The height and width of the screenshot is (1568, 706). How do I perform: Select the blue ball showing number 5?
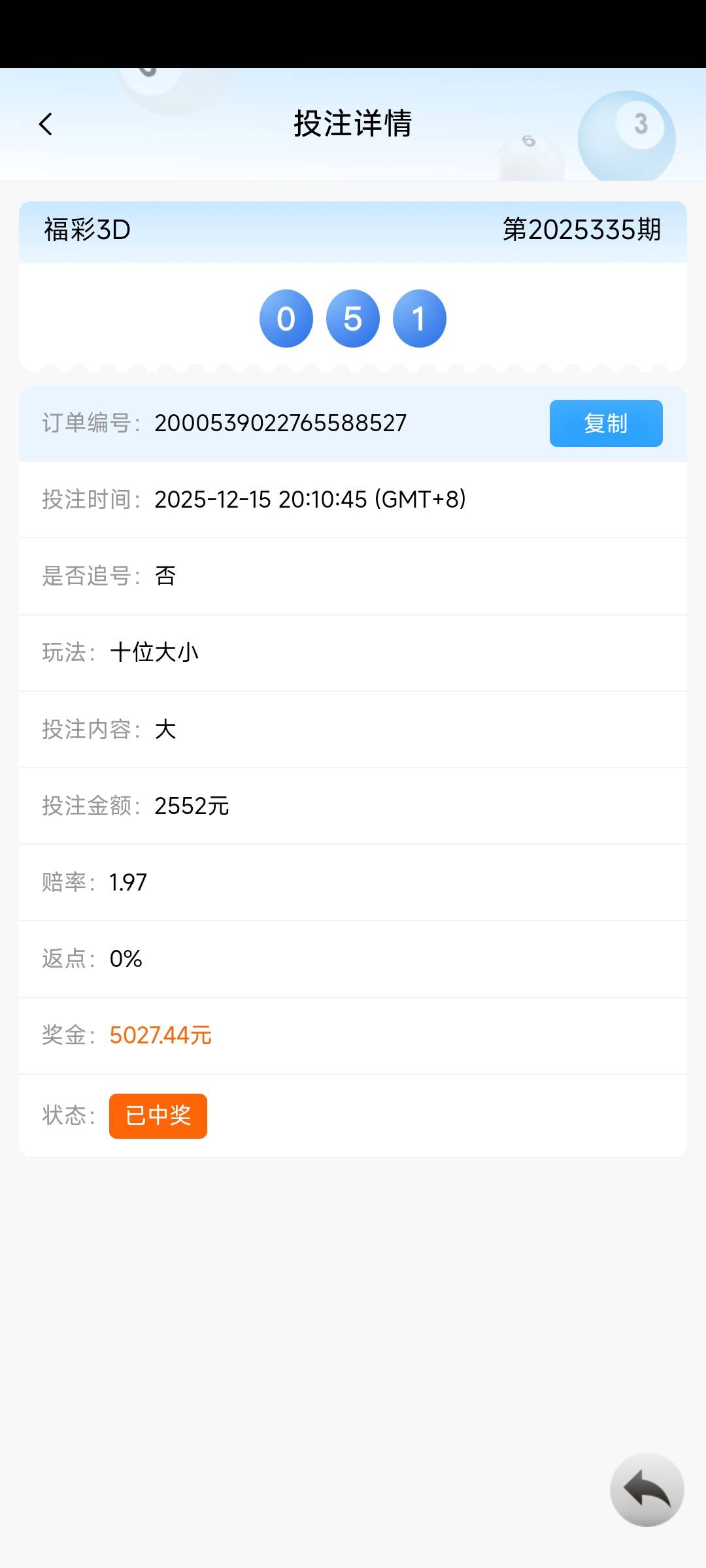click(352, 318)
